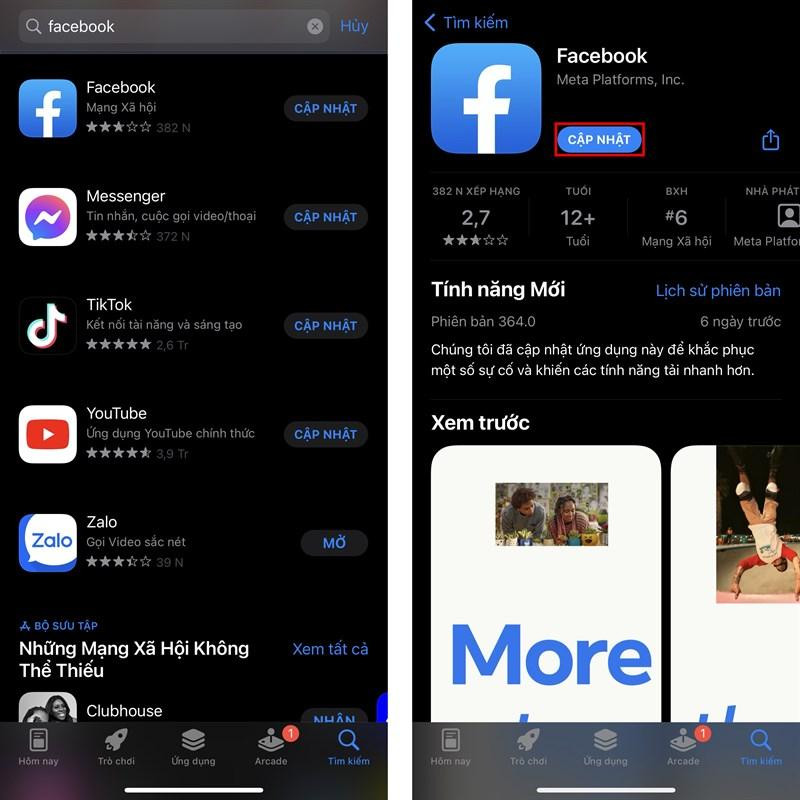Image resolution: width=800 pixels, height=800 pixels.
Task: Share the Facebook app page
Action: [x=770, y=140]
